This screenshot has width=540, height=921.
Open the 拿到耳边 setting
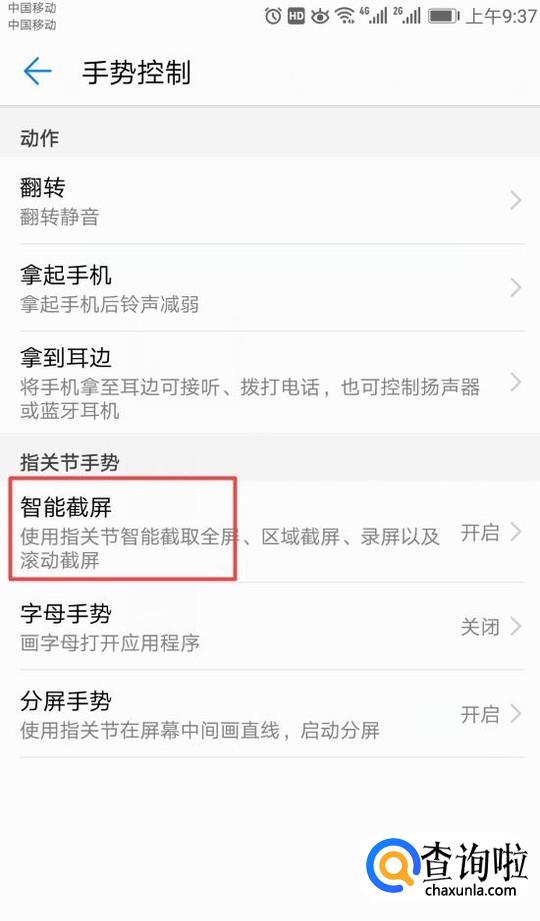click(270, 382)
